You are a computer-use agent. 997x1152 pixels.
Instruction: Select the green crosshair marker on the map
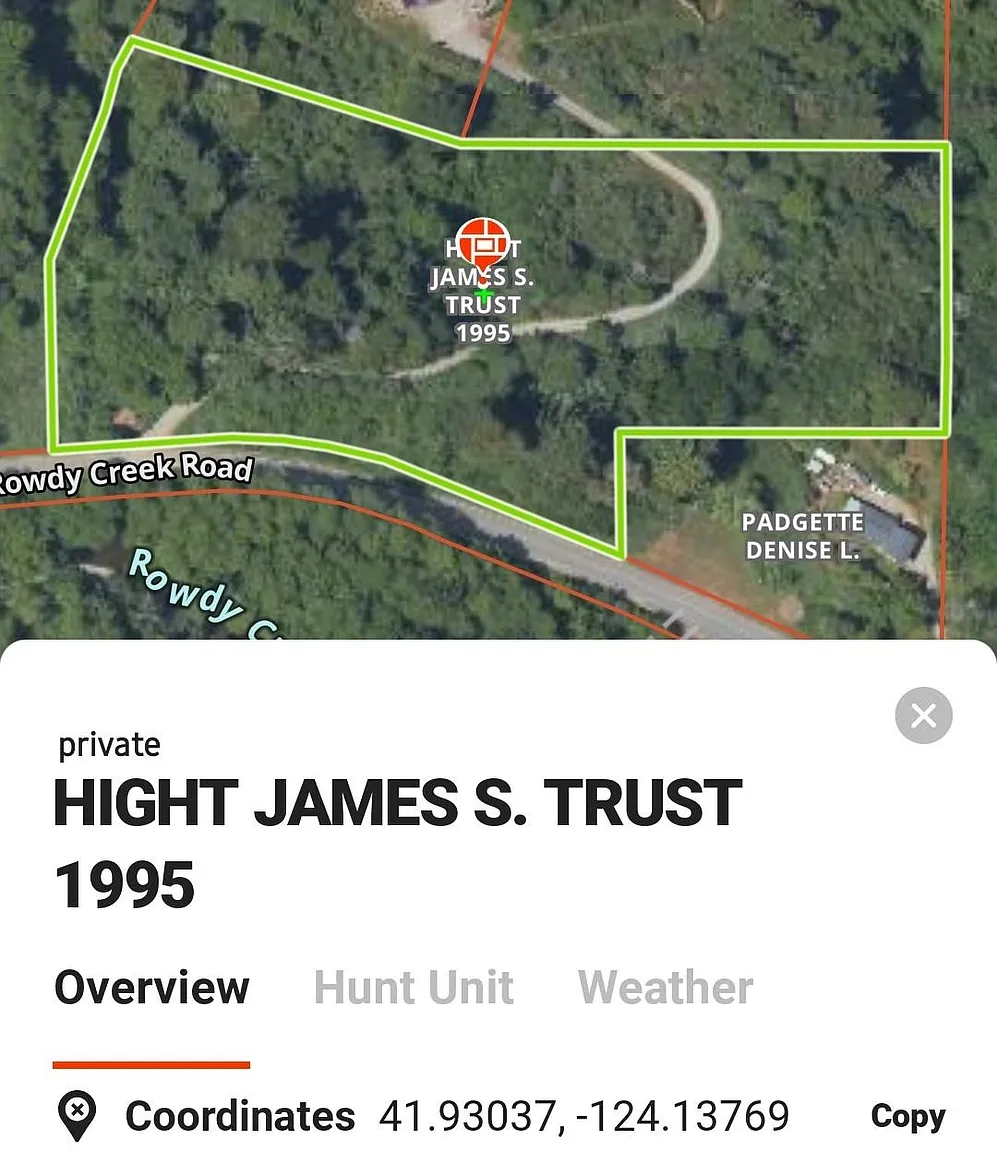tap(484, 295)
